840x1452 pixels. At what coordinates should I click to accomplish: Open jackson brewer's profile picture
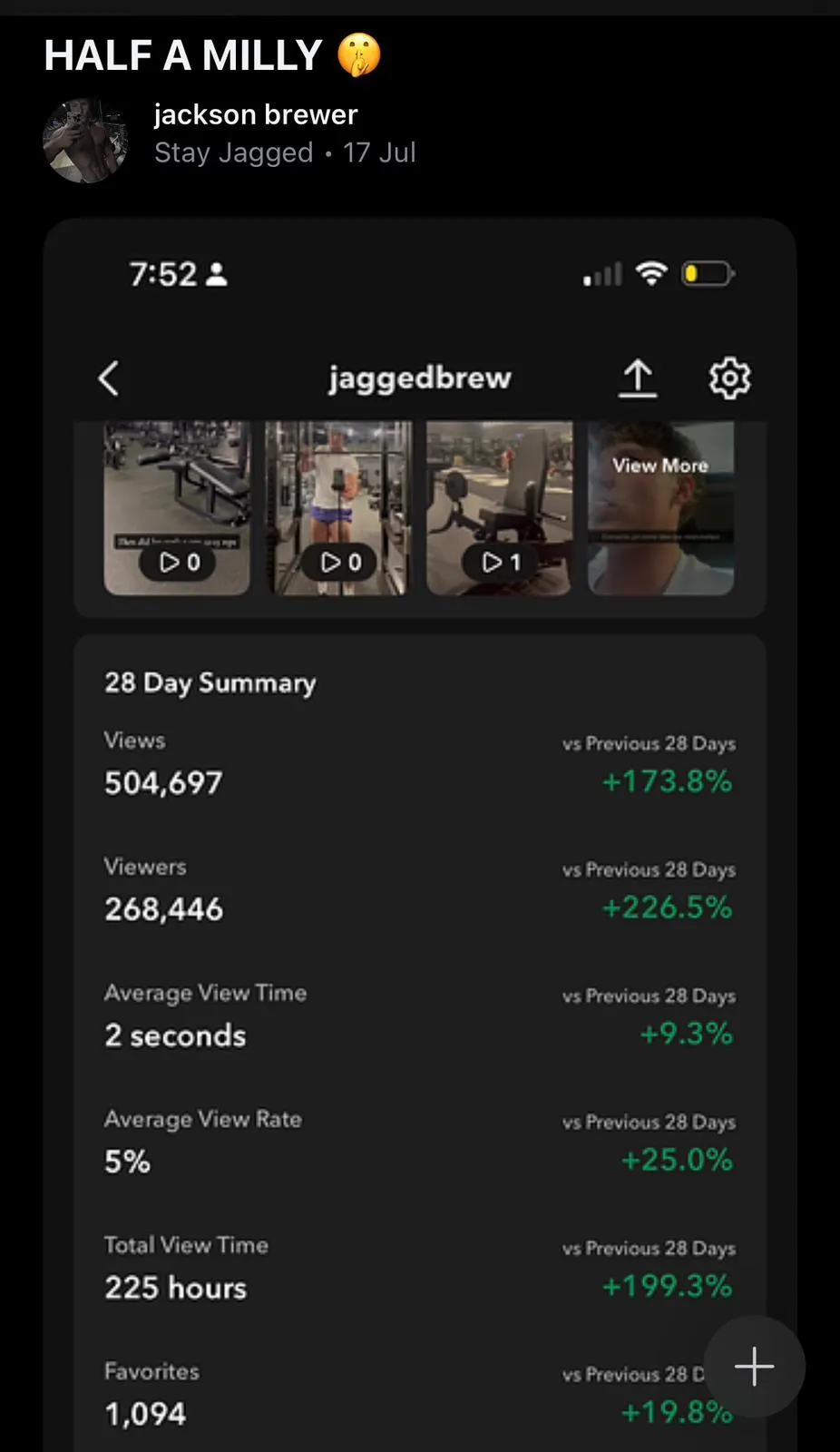[85, 141]
